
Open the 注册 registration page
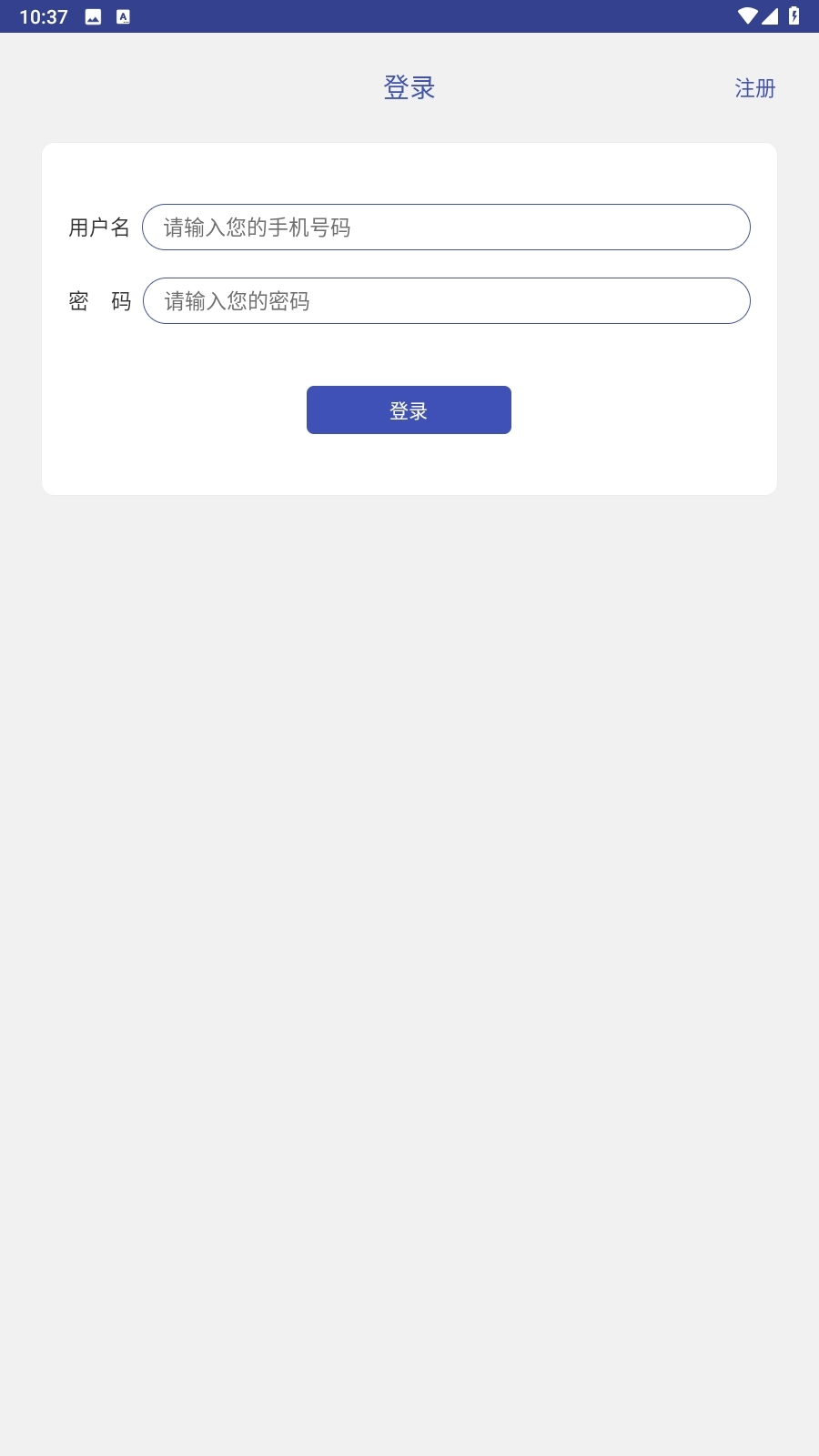click(753, 88)
